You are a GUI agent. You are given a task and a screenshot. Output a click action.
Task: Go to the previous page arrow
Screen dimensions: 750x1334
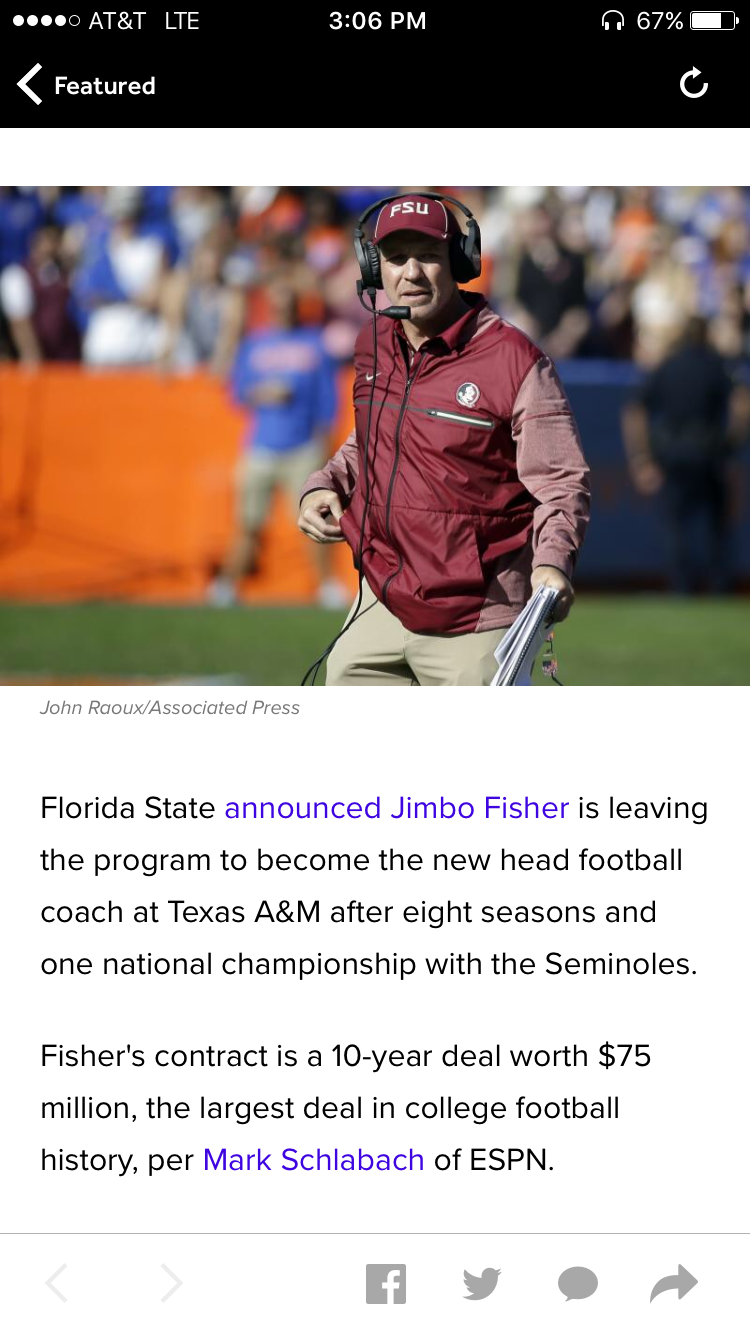57,1283
